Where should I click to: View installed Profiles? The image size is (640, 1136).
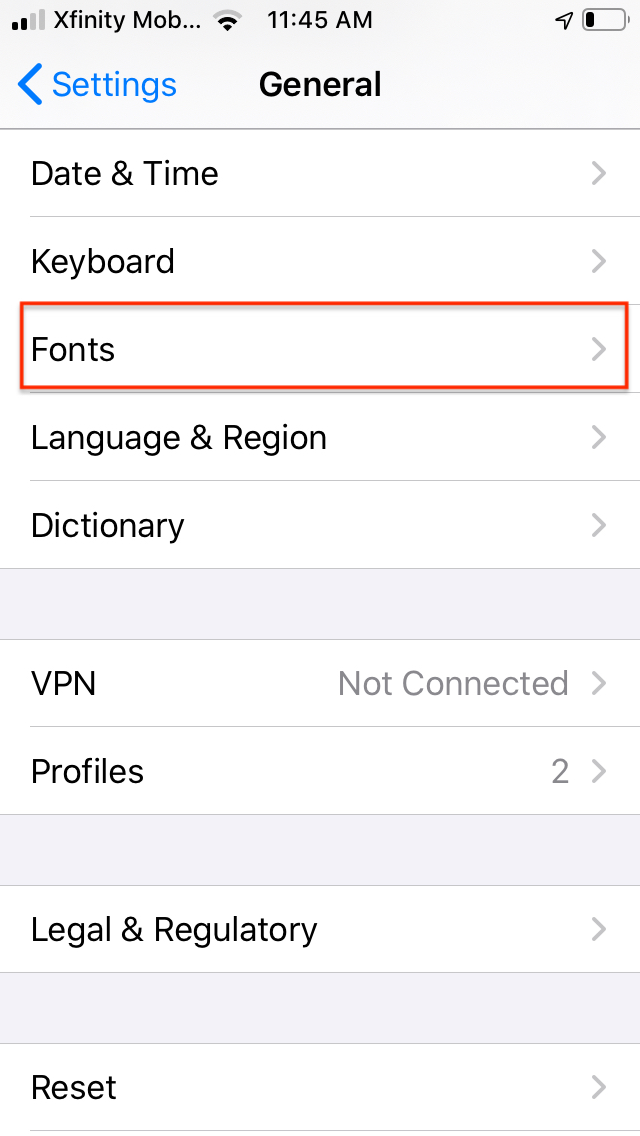tap(320, 771)
